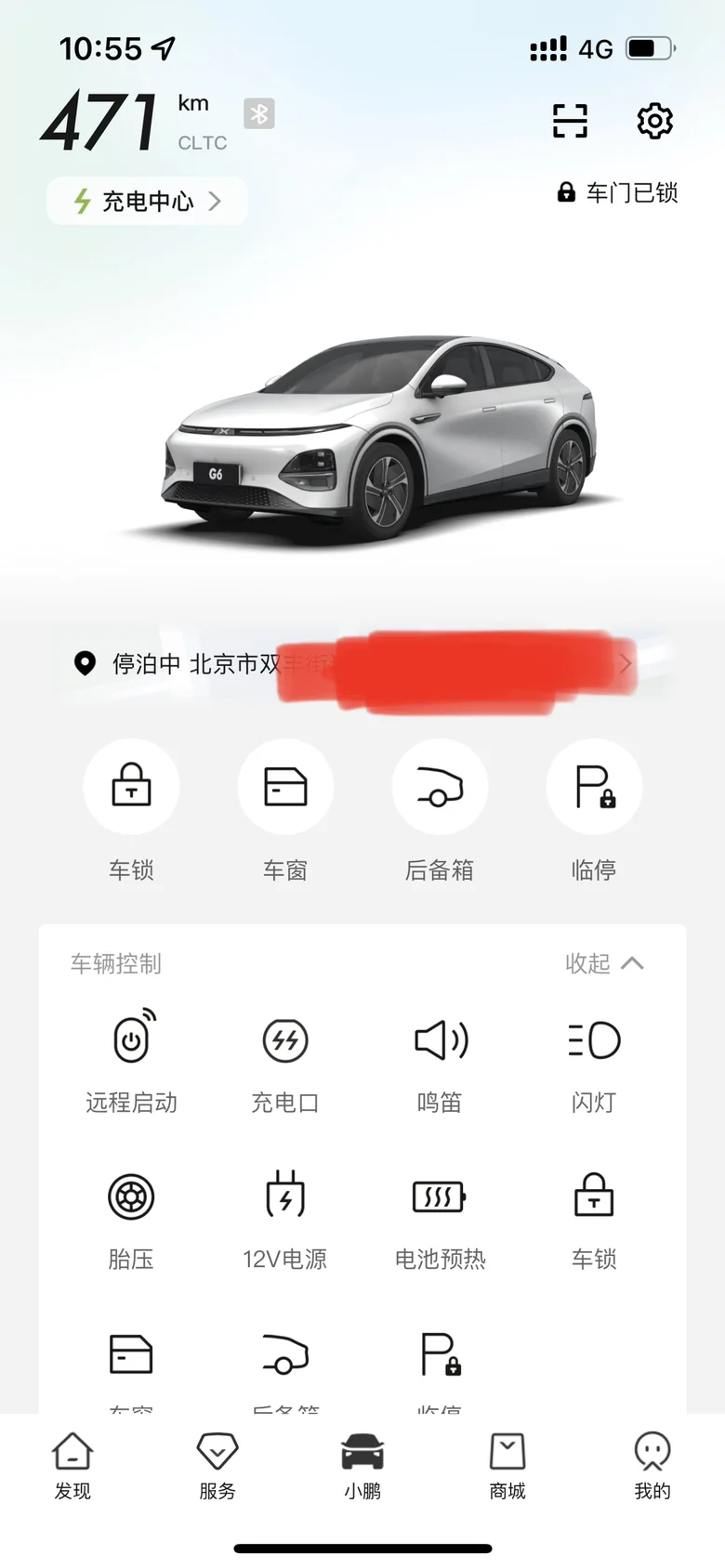This screenshot has height=1568, width=725.
Task: Switch to the 商城 tab
Action: pos(507,1465)
